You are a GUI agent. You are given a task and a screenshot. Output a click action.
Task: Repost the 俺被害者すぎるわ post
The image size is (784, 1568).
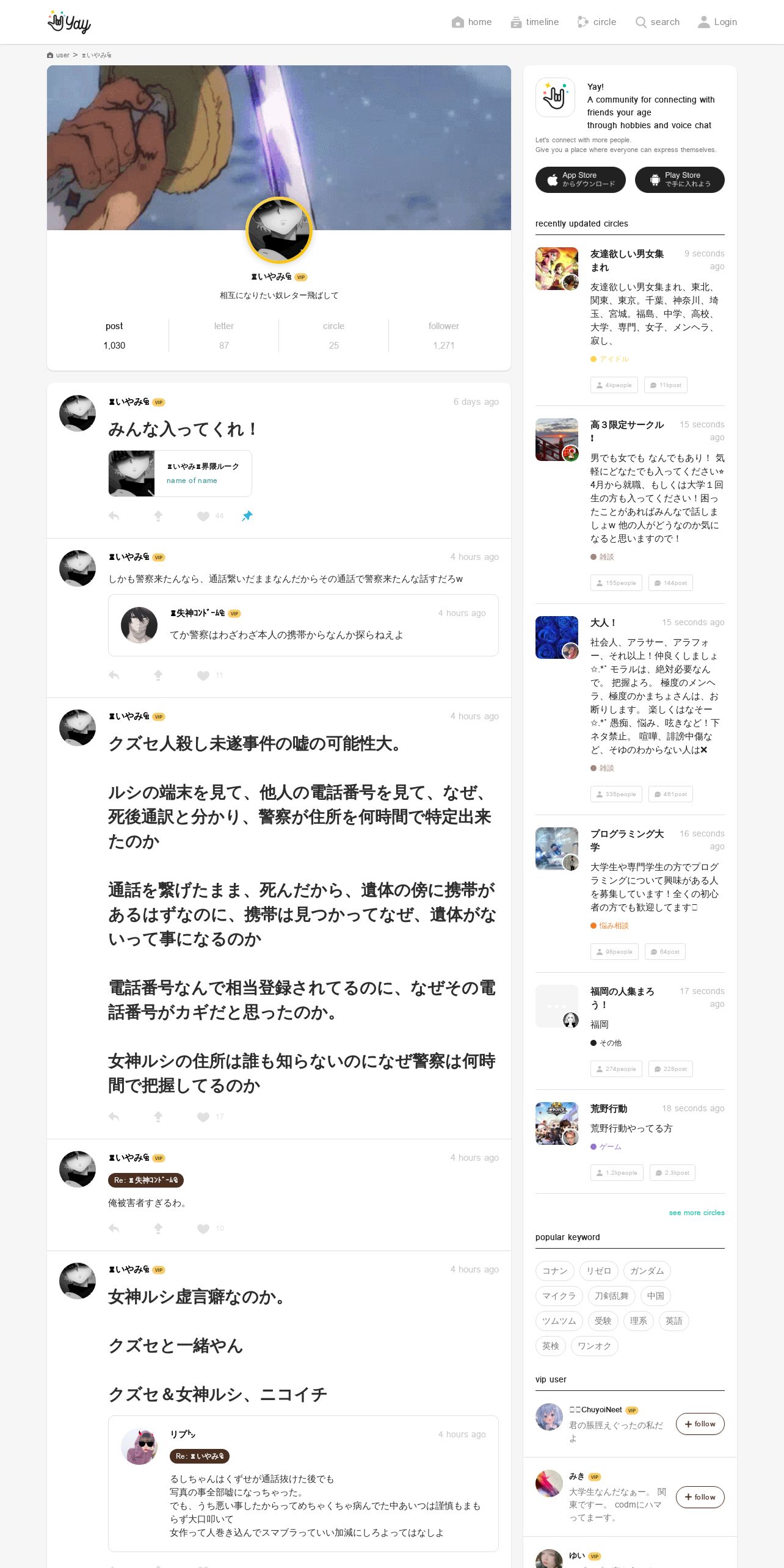(158, 1229)
